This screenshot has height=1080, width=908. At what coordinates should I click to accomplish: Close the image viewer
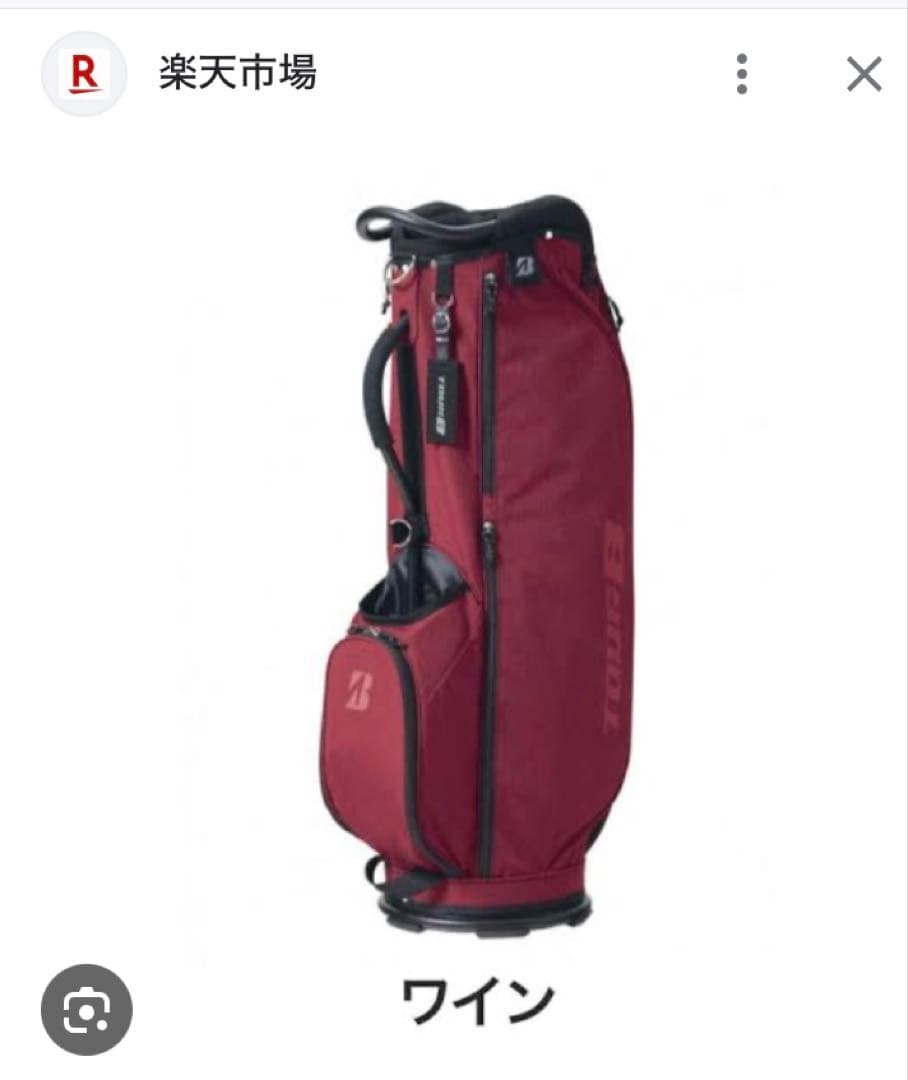[863, 74]
